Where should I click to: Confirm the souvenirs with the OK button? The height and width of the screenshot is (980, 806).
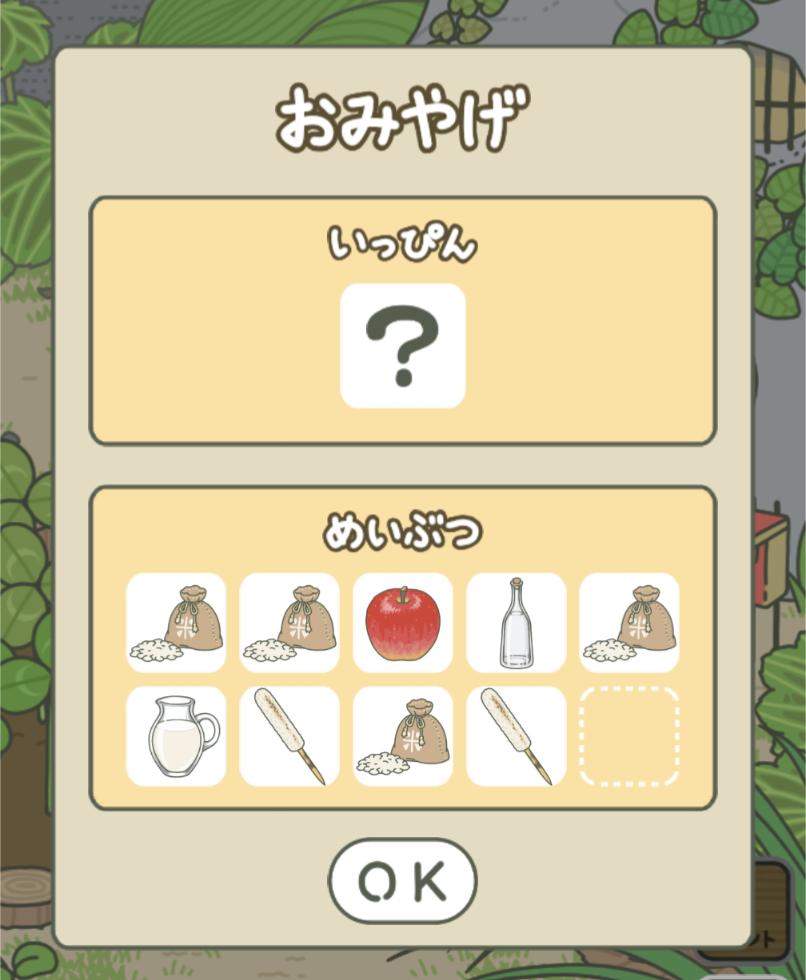pyautogui.click(x=402, y=881)
